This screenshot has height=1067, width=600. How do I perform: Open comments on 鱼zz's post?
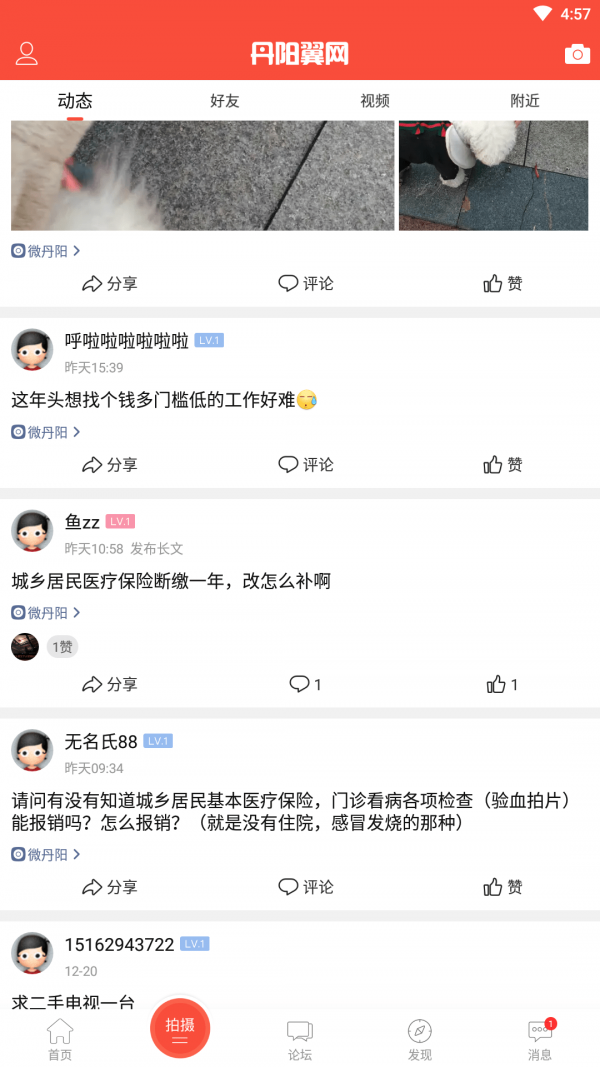[305, 685]
